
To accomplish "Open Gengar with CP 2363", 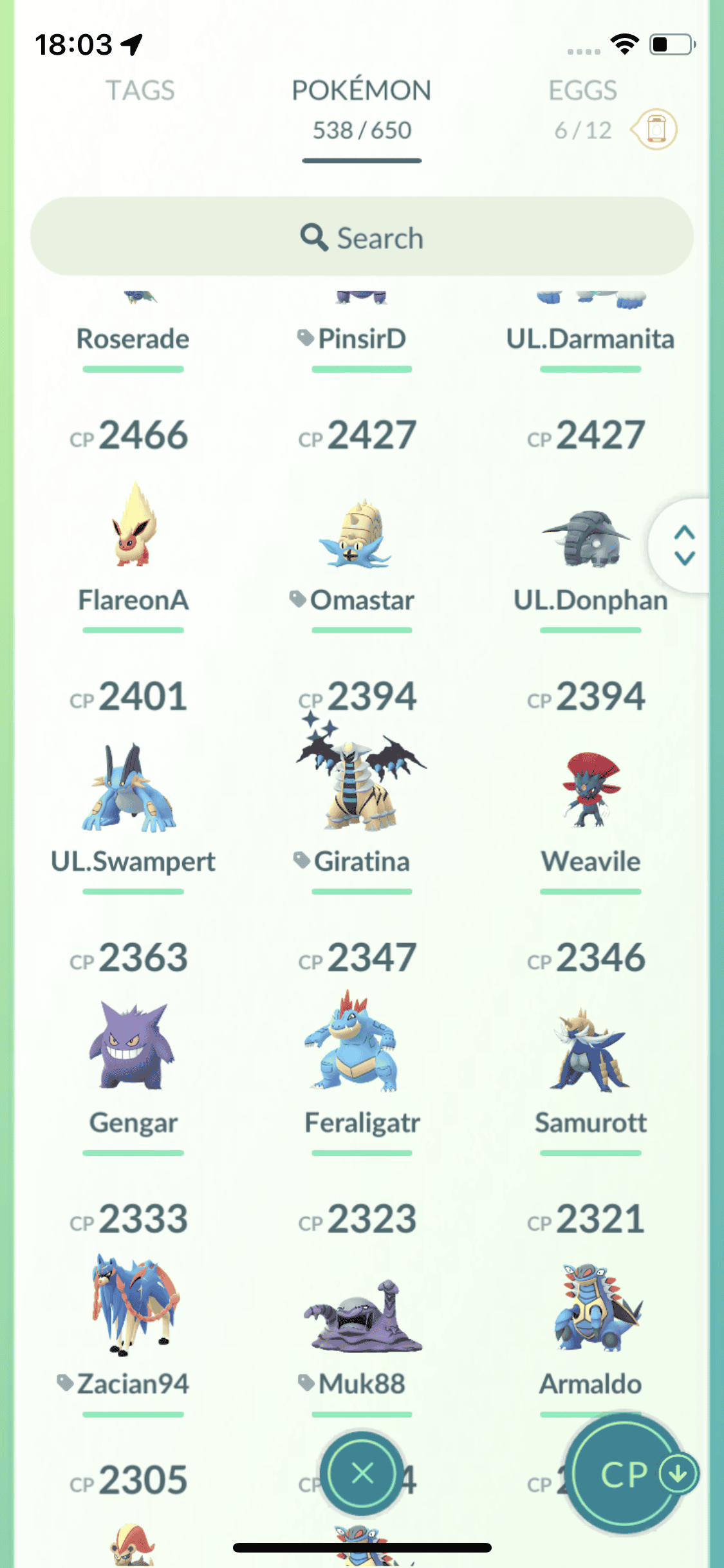I will 133,1048.
